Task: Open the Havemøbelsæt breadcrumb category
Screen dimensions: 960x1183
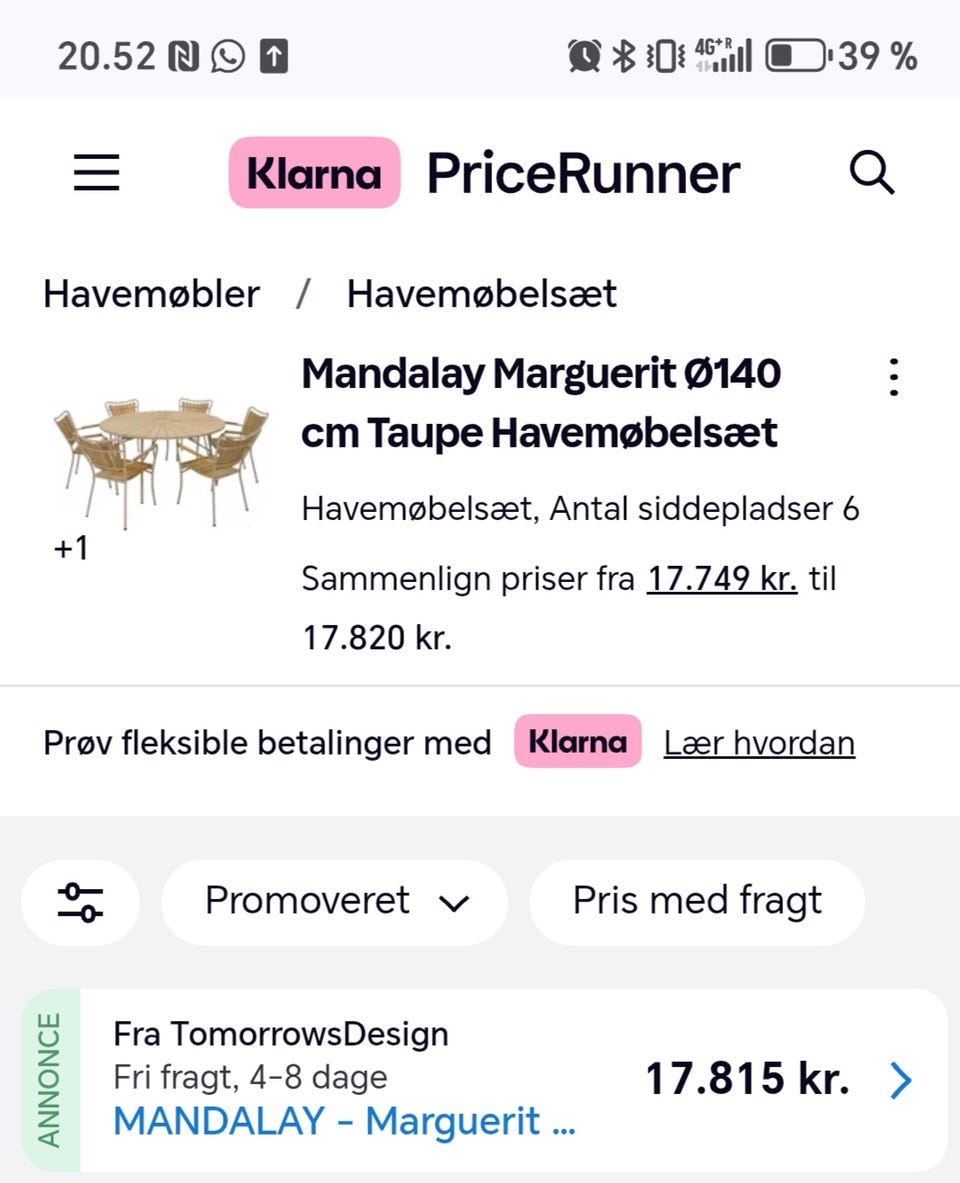Action: tap(481, 293)
